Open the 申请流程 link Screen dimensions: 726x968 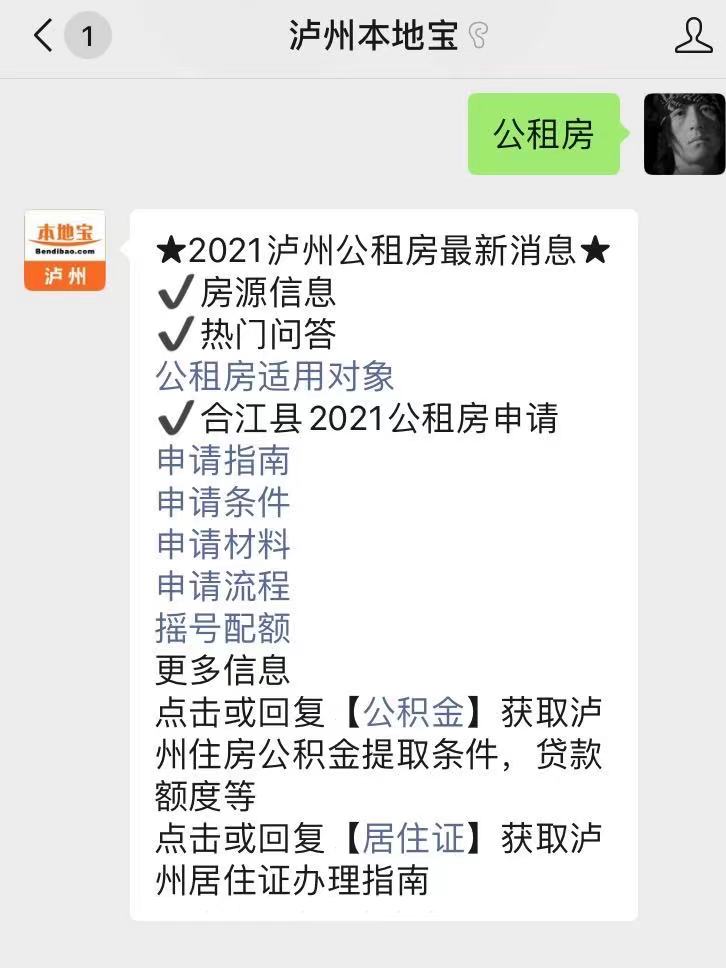pyautogui.click(x=223, y=586)
